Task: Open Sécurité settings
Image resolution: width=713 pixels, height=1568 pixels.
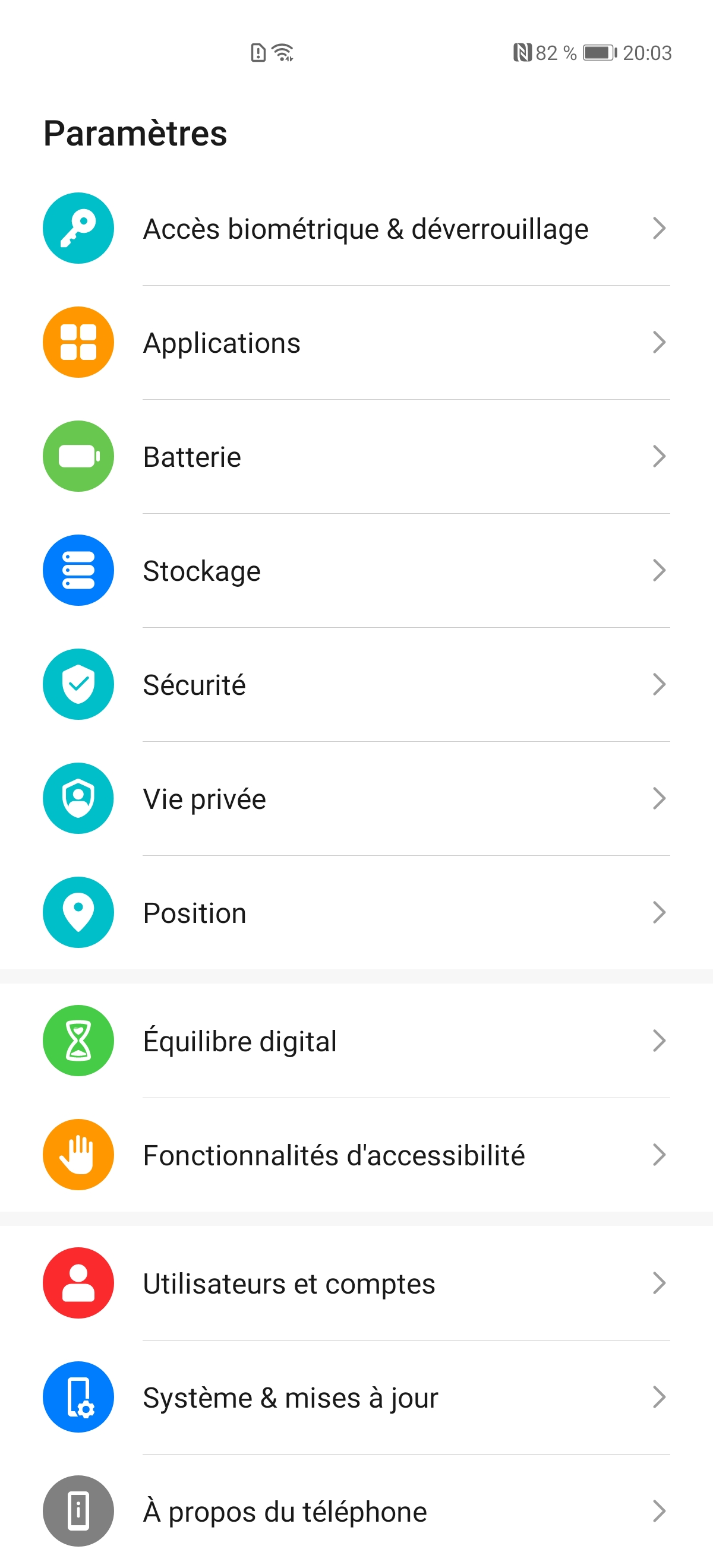Action: (x=365, y=684)
